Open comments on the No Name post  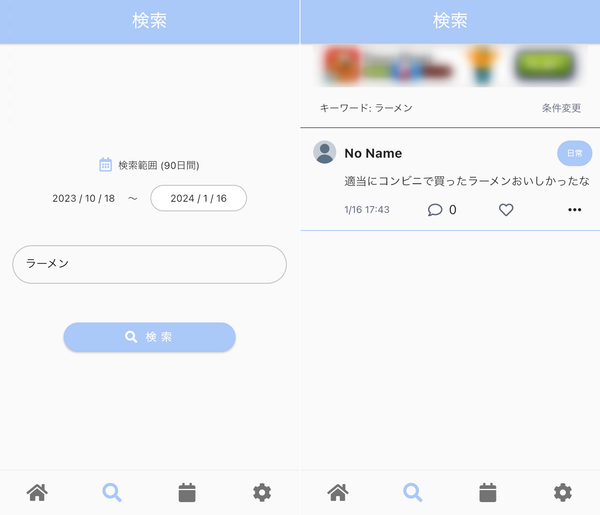pos(442,210)
